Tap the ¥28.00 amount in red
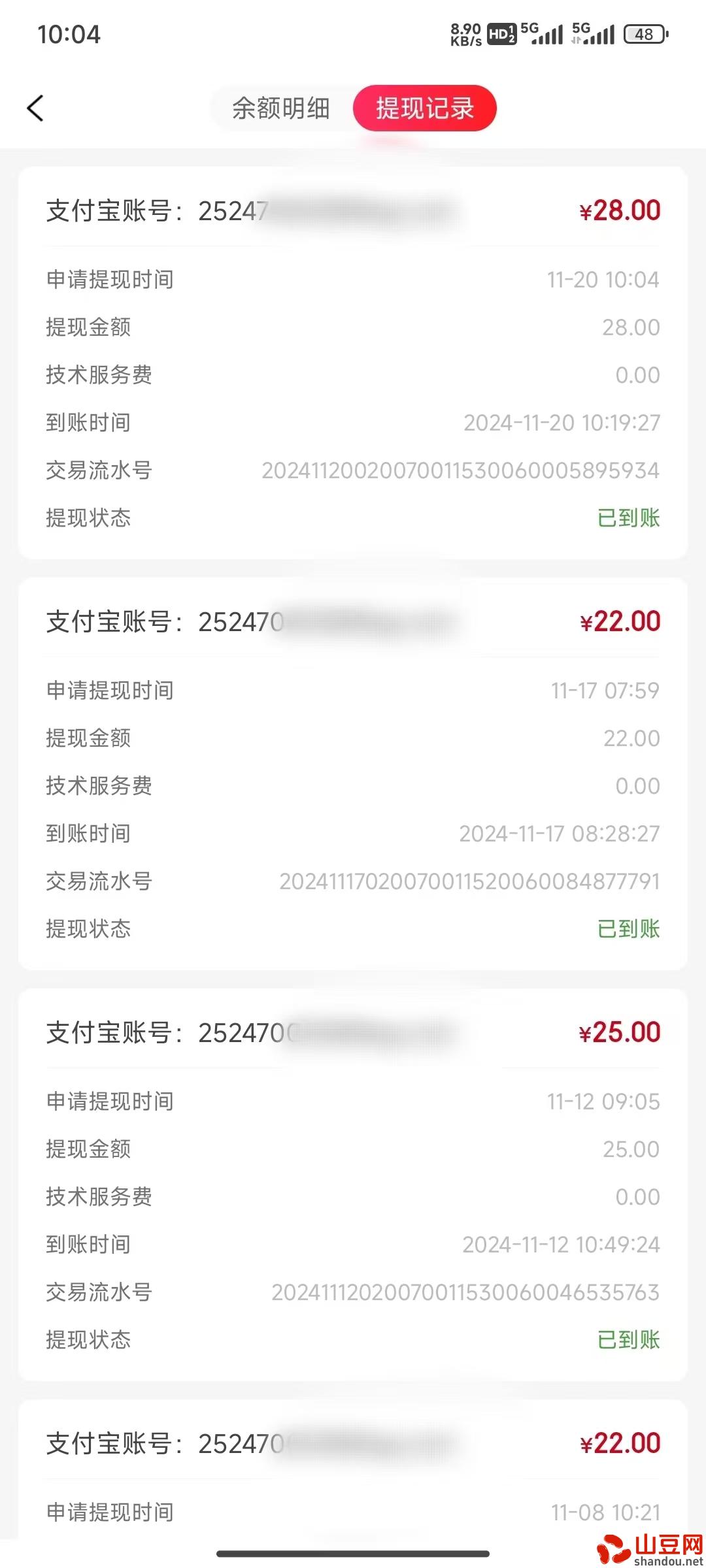706x1568 pixels. [x=620, y=210]
